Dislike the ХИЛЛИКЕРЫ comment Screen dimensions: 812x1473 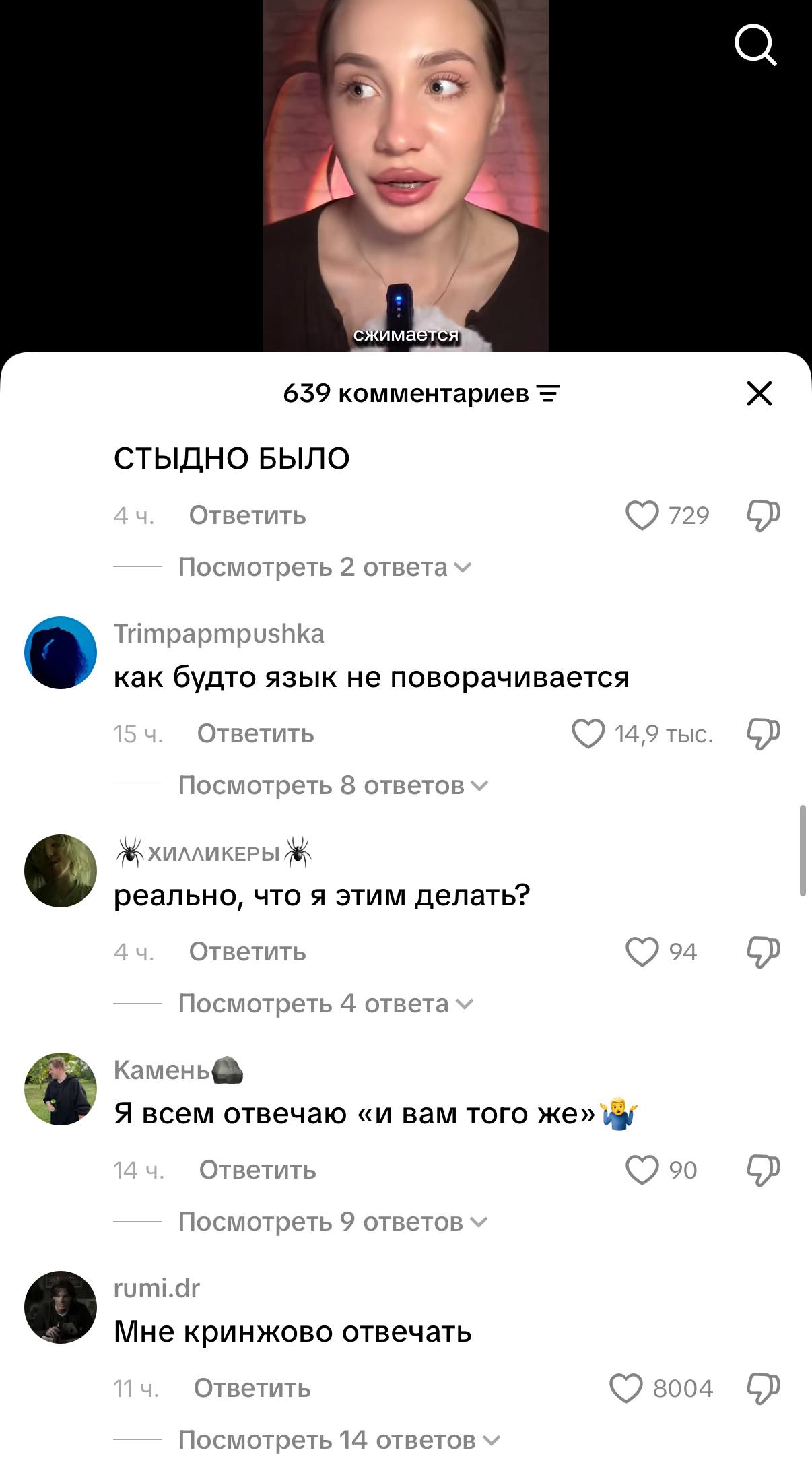tap(763, 952)
